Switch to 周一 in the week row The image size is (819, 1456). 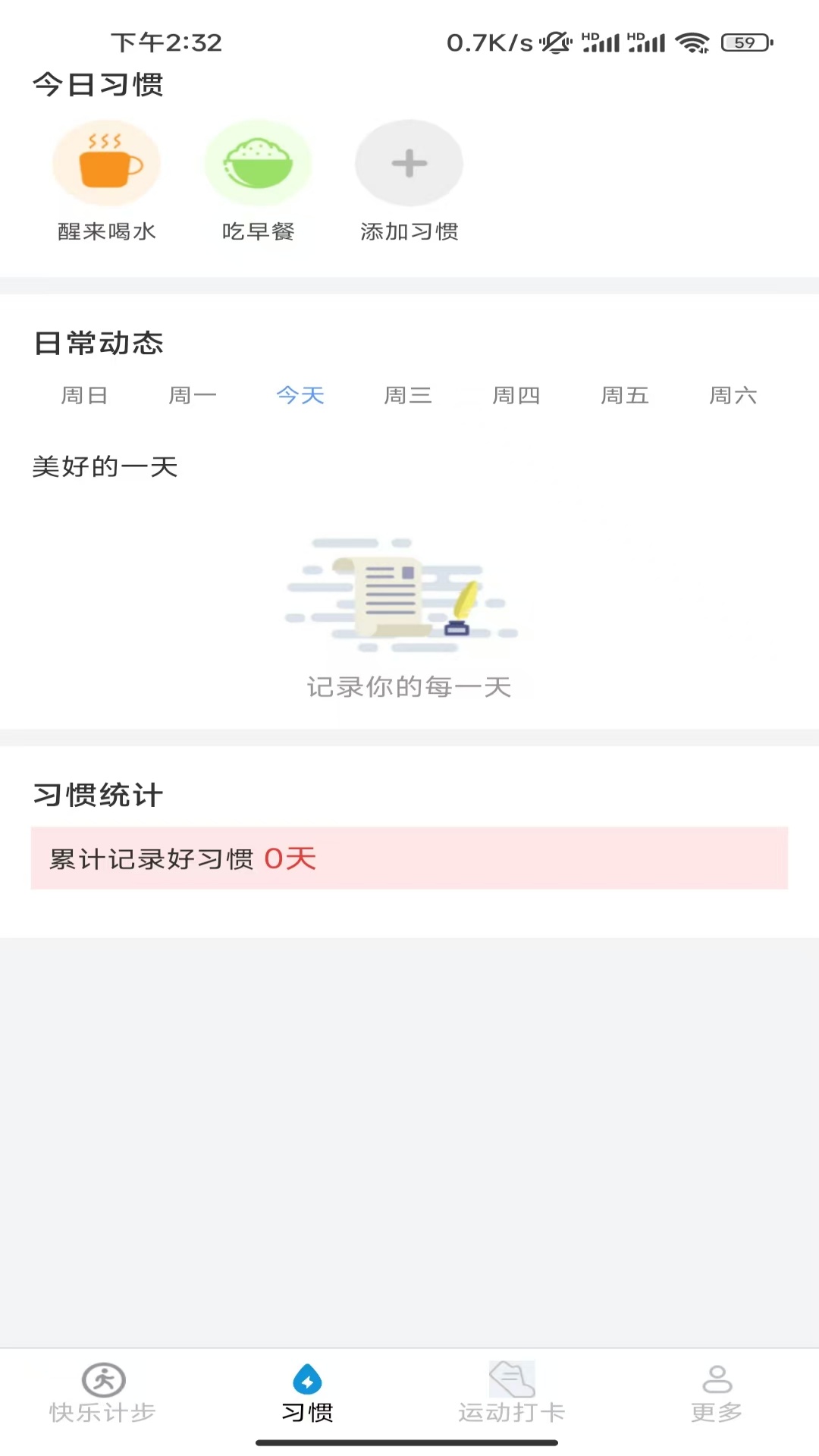point(193,395)
